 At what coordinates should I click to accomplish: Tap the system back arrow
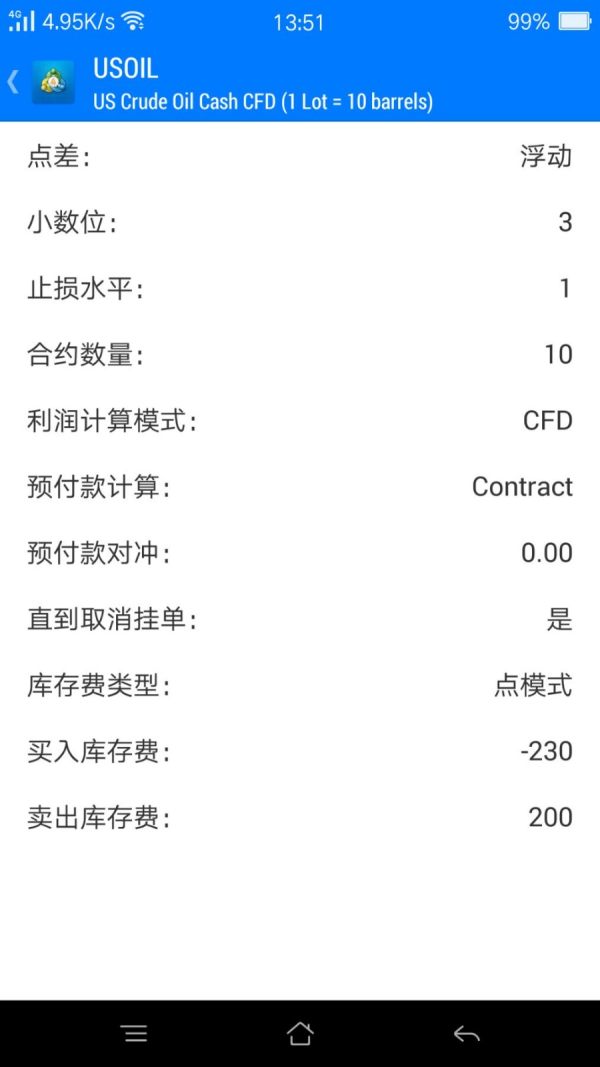pos(467,1034)
